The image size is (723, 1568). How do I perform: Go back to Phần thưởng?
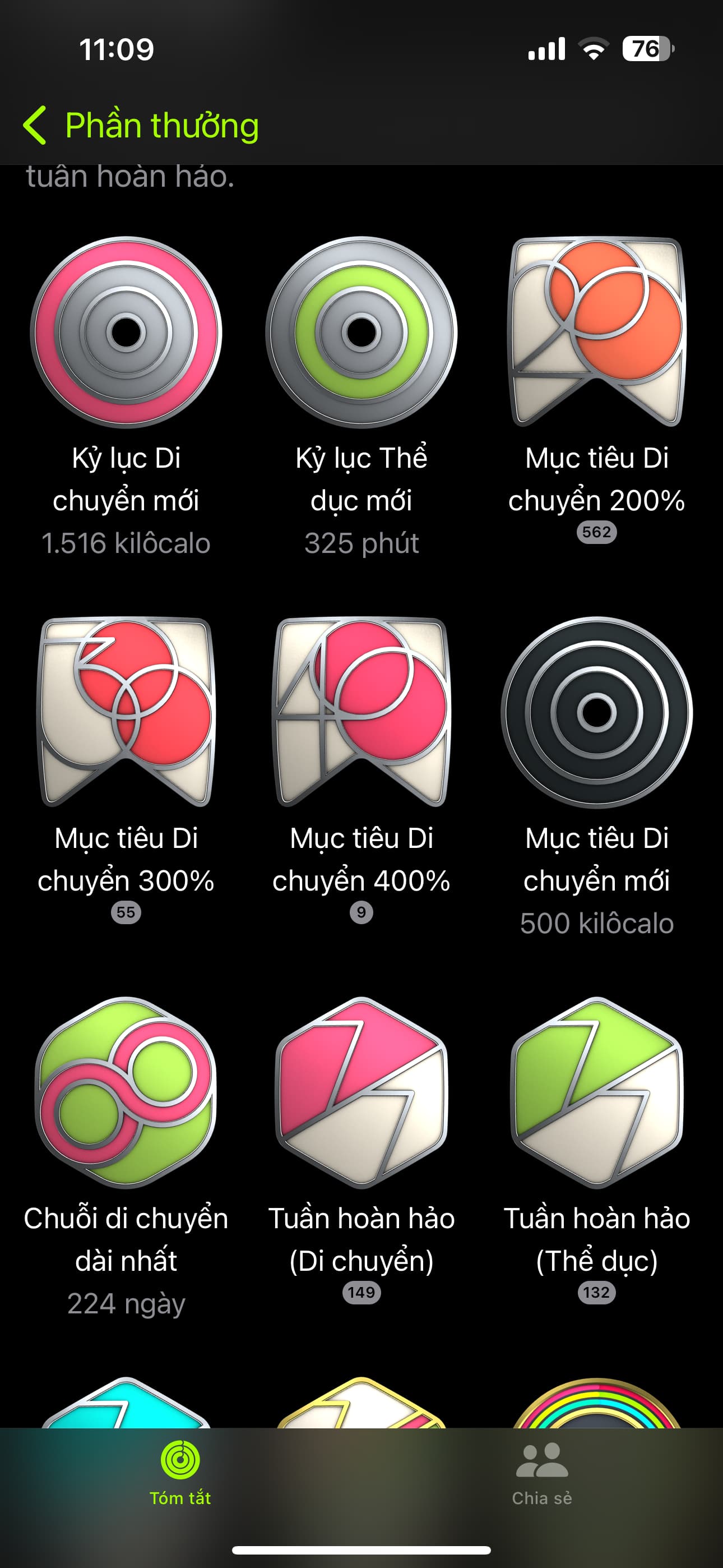[141, 126]
